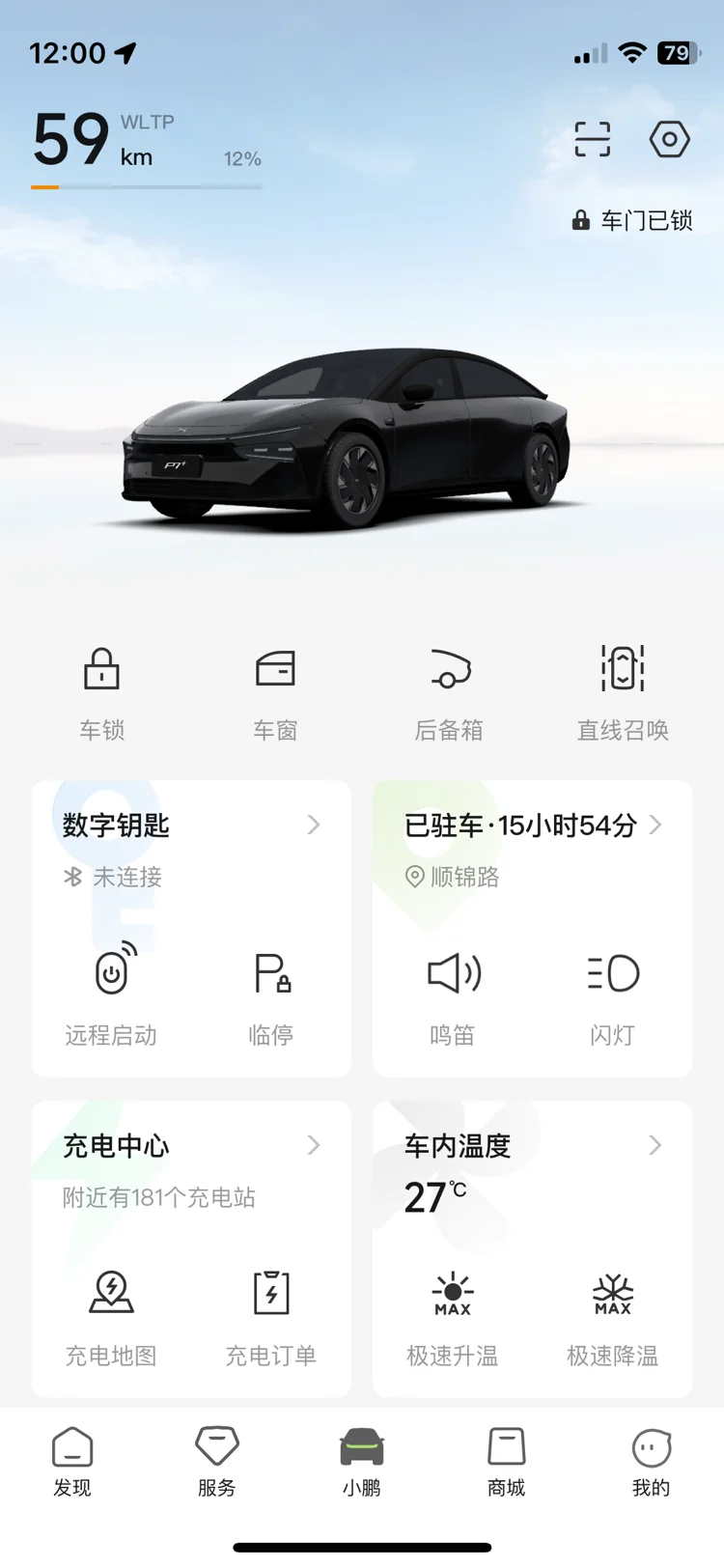Open the 数字钥匙 card details
724x1568 pixels.
point(191,826)
